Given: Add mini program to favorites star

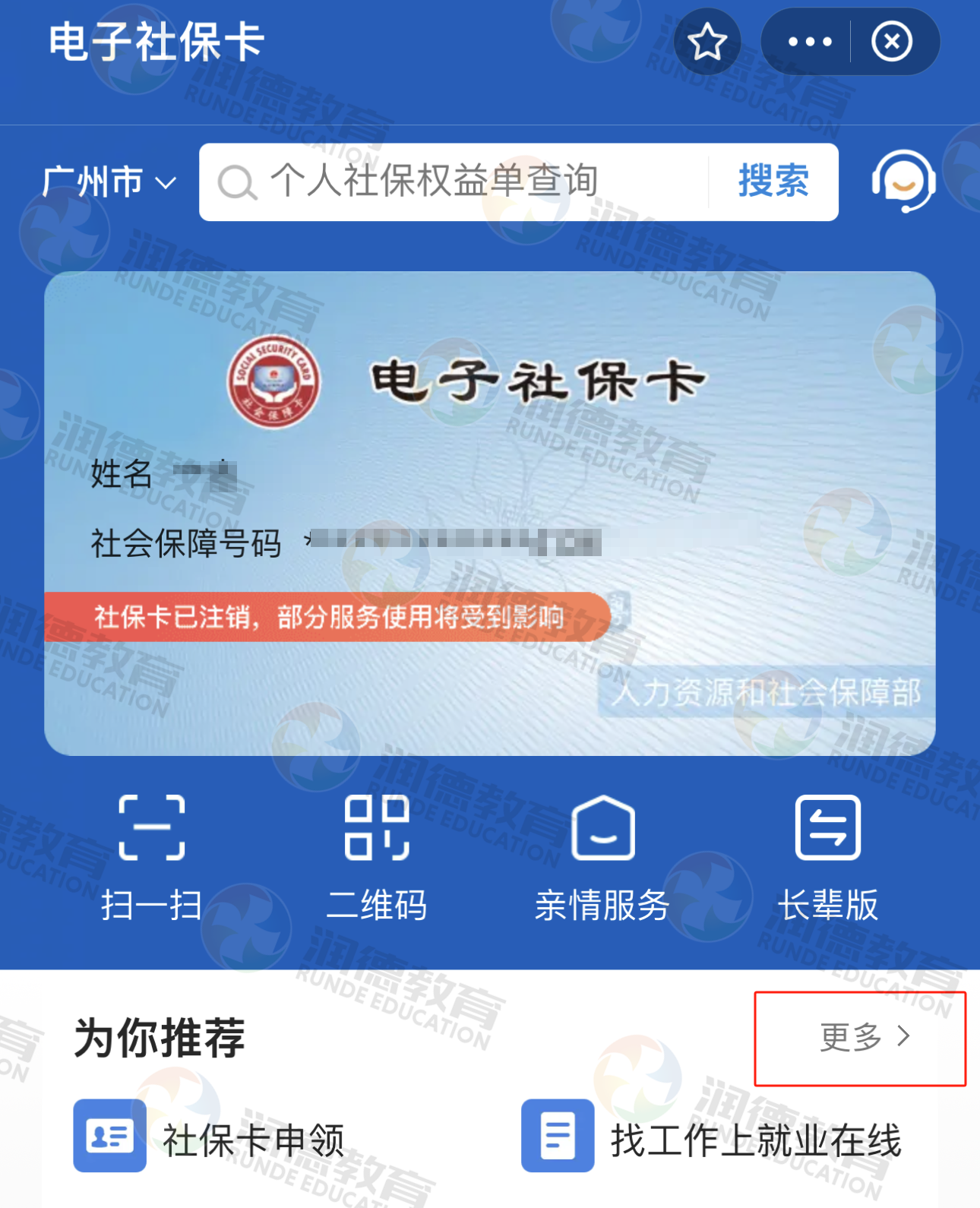Looking at the screenshot, I should pyautogui.click(x=707, y=42).
